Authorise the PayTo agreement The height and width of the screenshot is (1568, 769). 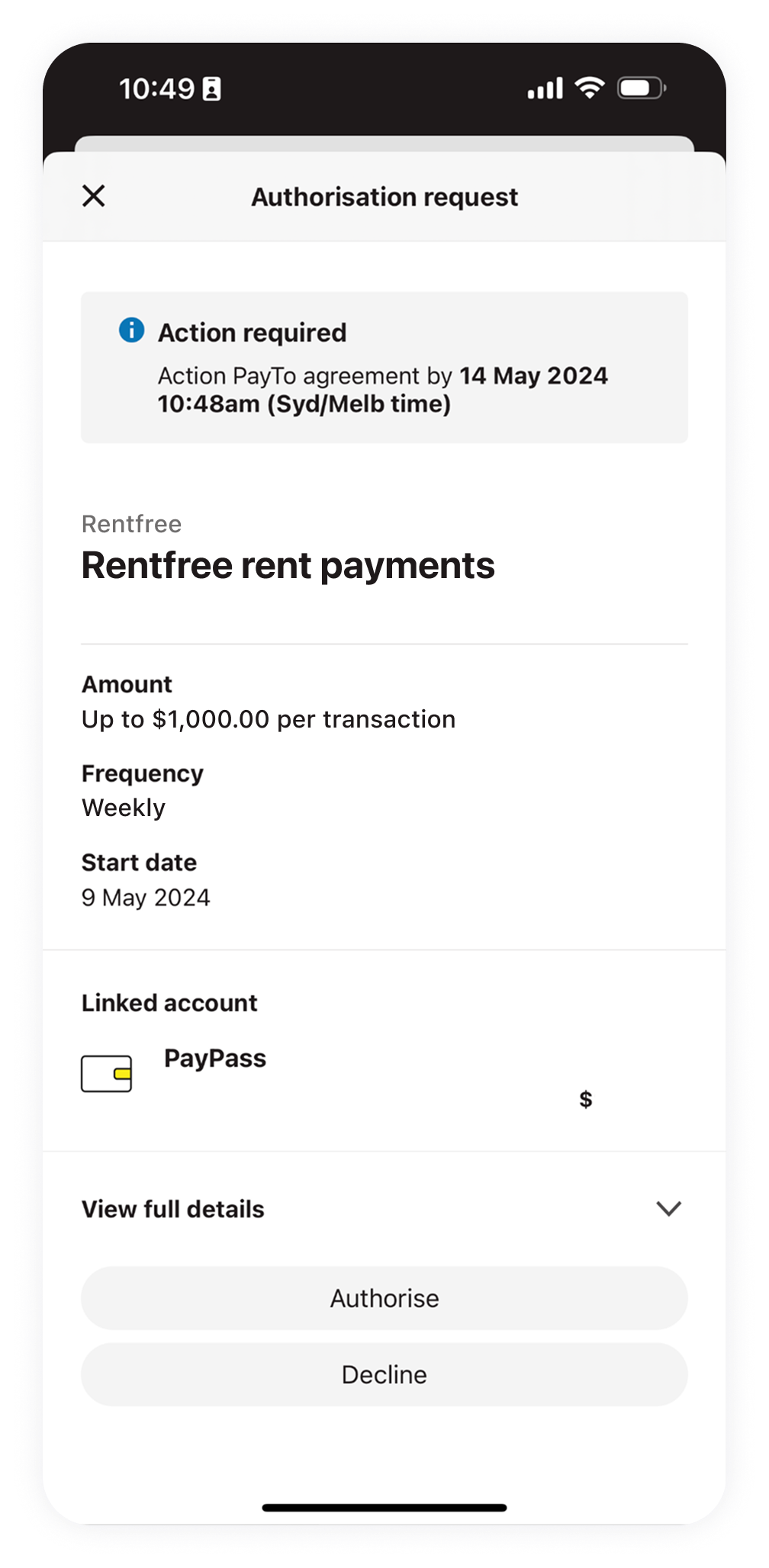click(384, 1298)
